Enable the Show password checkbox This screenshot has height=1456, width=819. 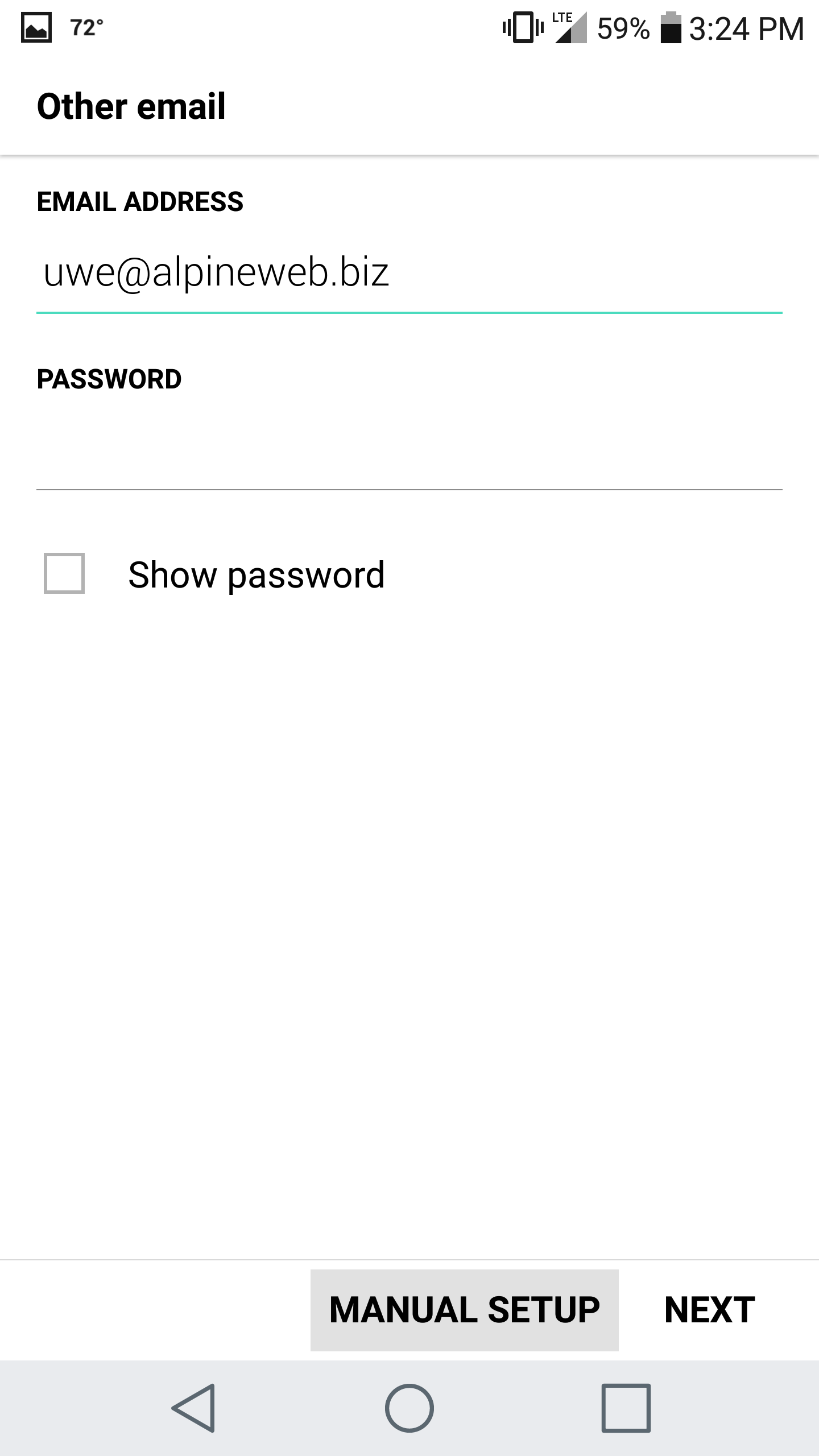click(x=64, y=573)
